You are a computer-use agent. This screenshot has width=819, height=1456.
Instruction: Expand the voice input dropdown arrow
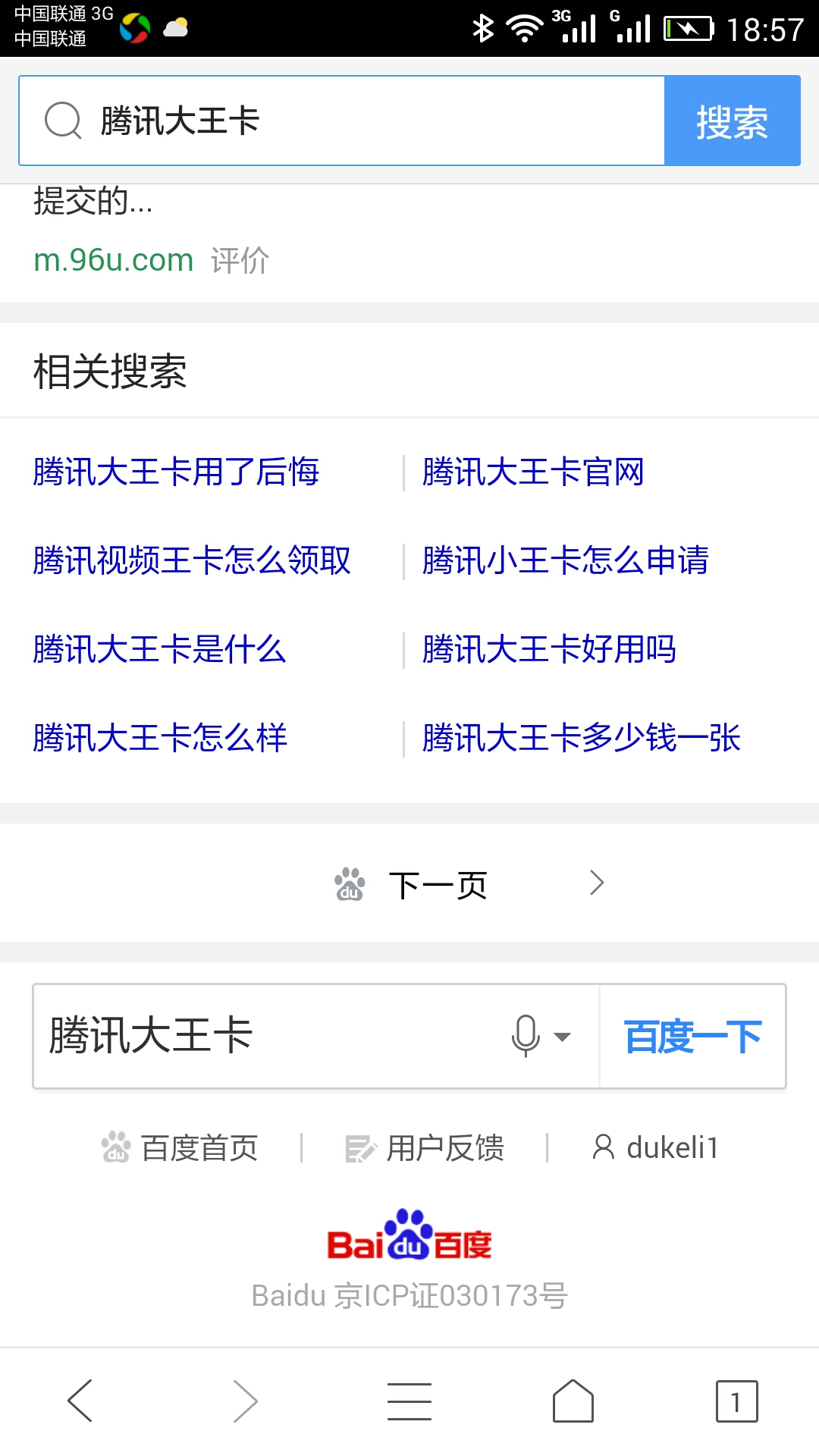(x=561, y=1039)
